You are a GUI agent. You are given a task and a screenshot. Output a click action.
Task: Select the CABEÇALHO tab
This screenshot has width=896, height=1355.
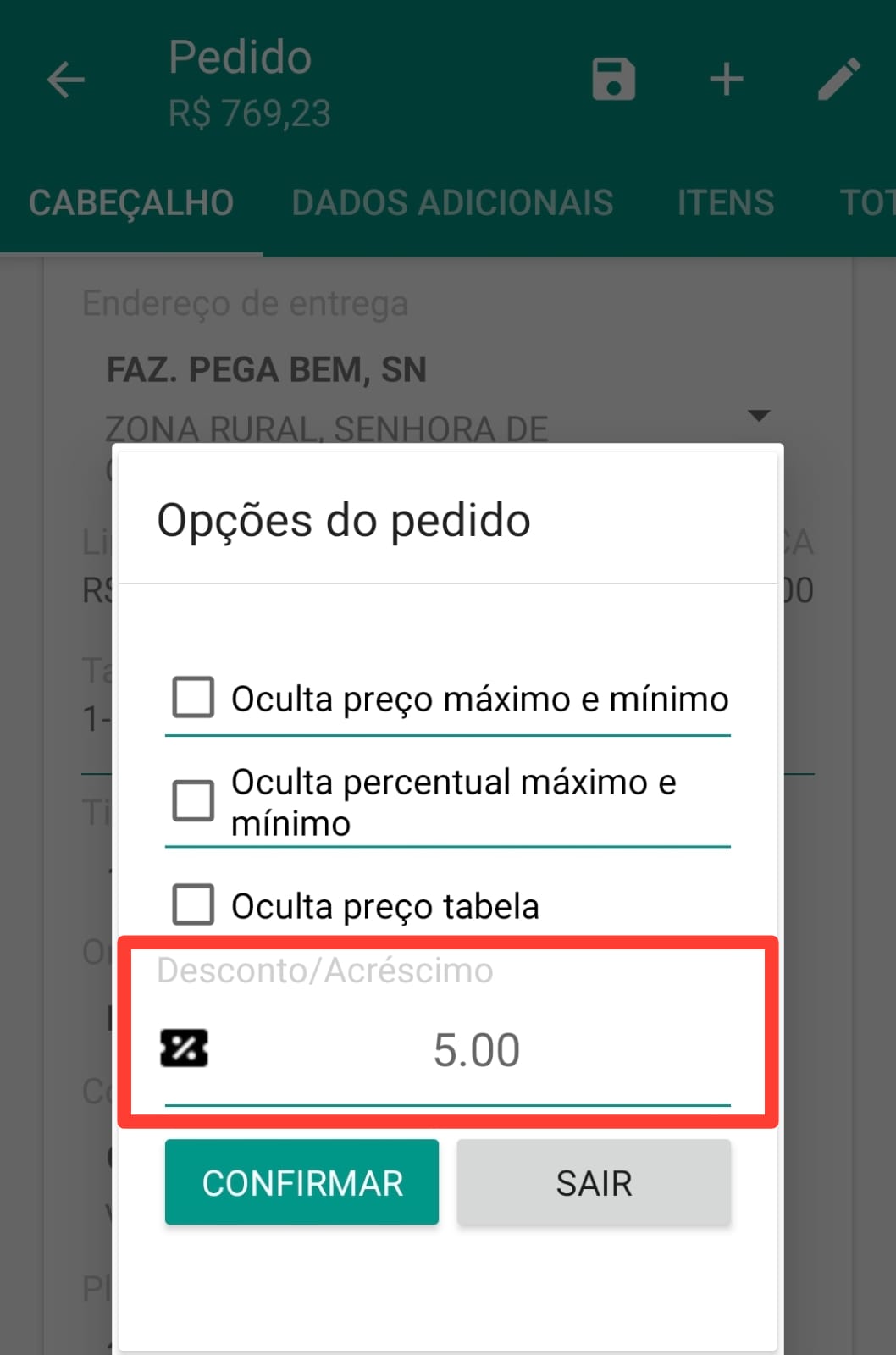click(131, 203)
